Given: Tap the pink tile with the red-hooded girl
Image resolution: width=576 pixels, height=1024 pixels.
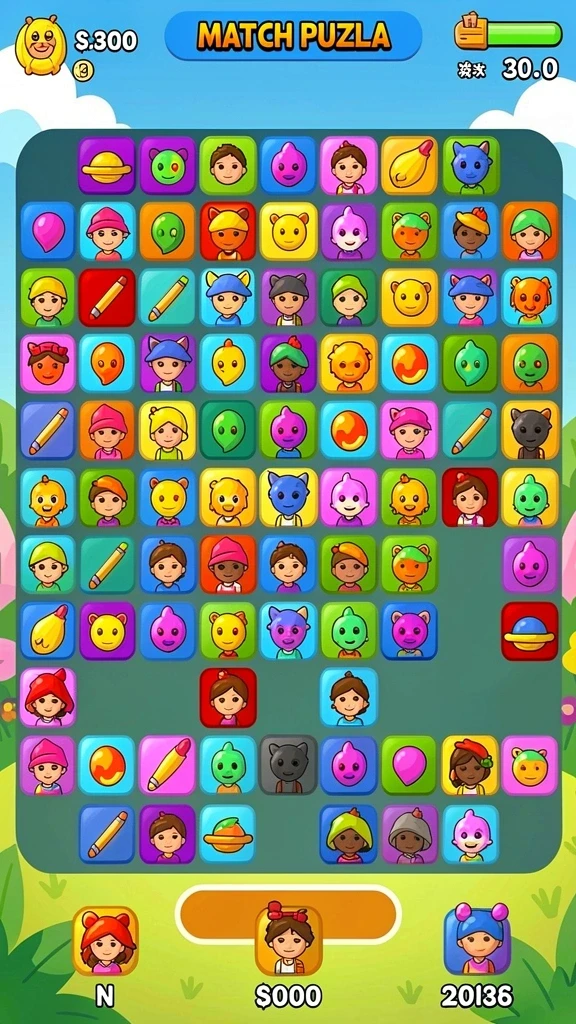Looking at the screenshot, I should 48,697.
